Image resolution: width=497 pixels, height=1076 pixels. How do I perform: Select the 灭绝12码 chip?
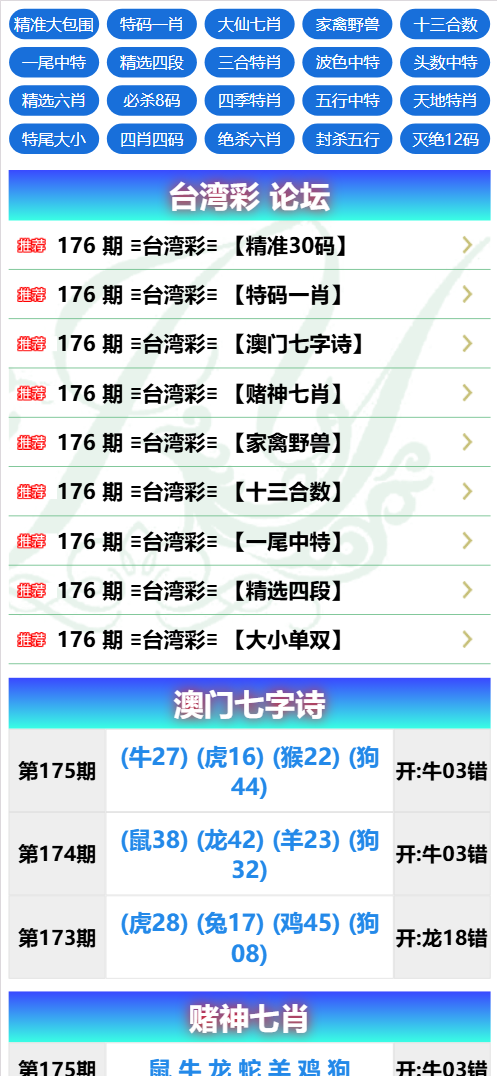[x=446, y=139]
